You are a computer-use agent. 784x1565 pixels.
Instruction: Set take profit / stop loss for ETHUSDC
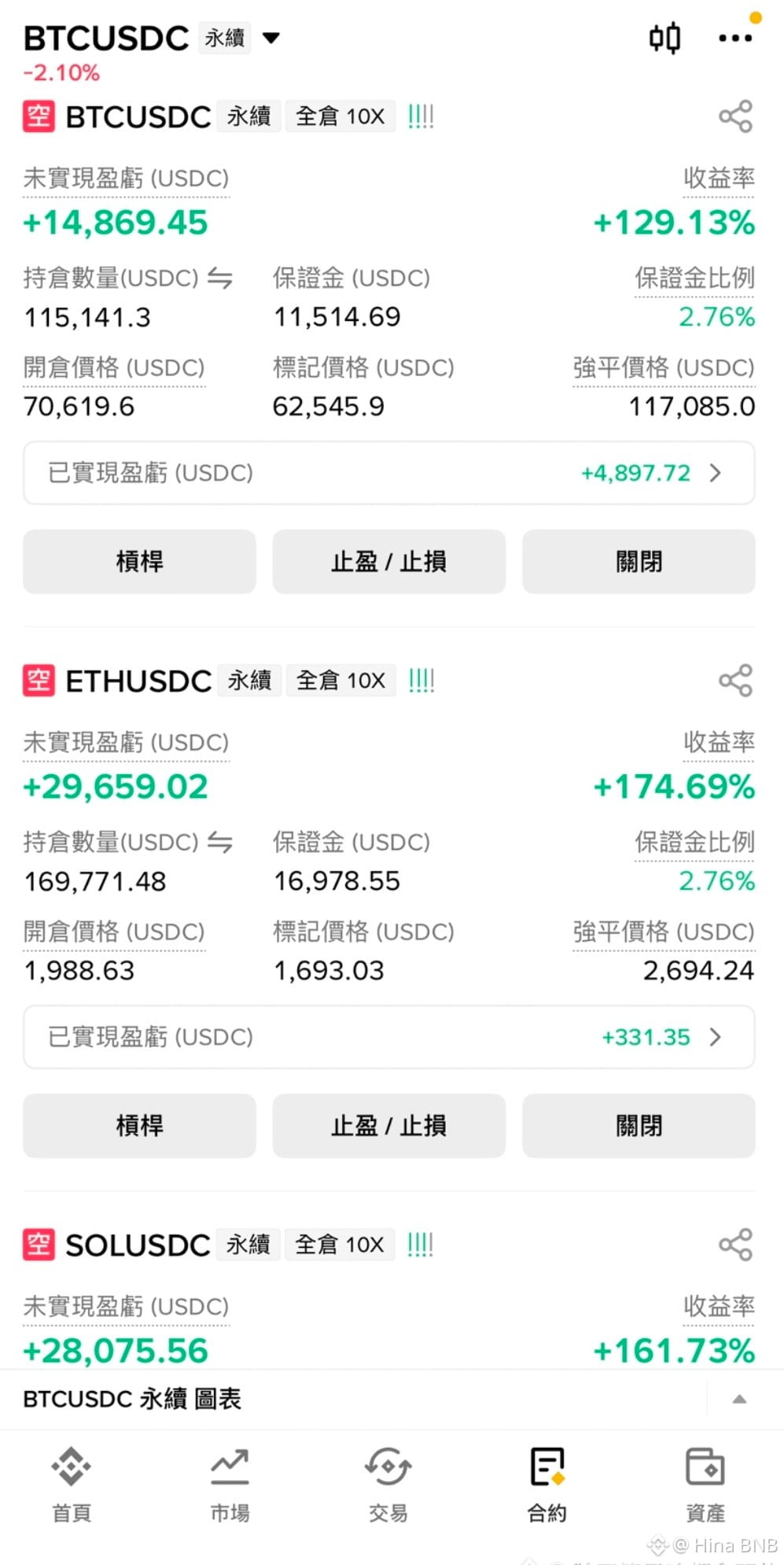(389, 1126)
